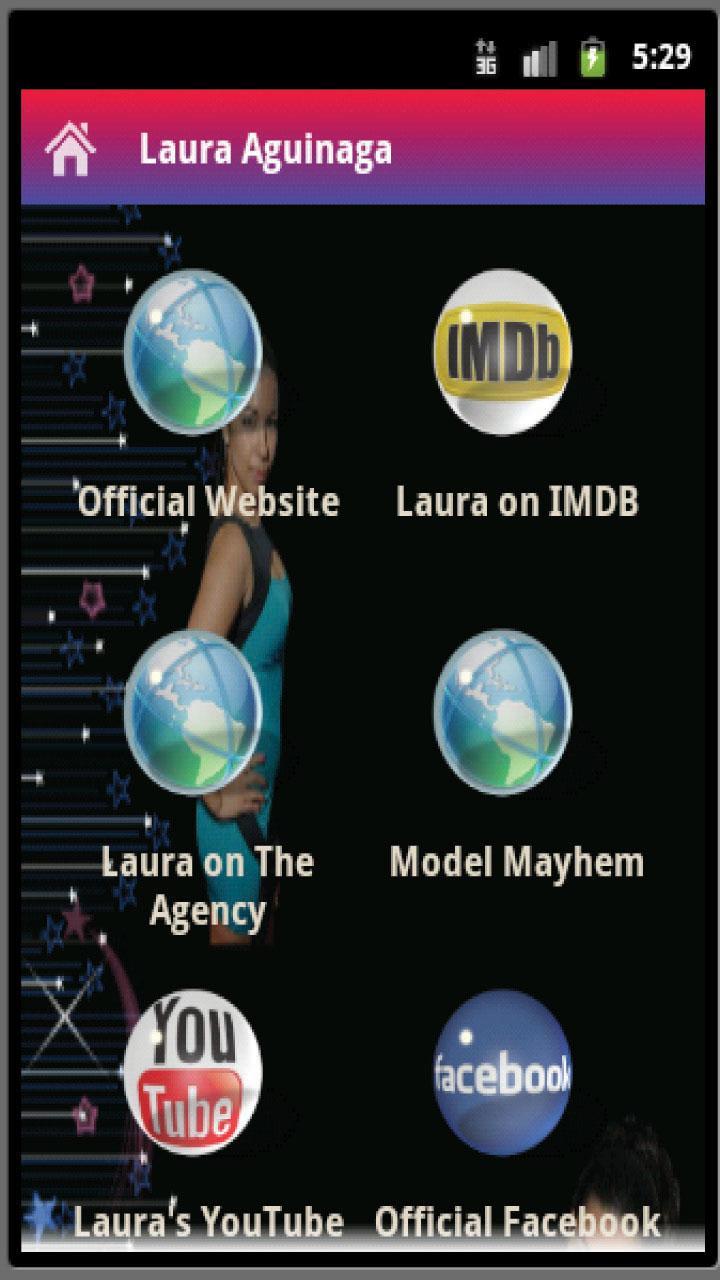Open the Model Mayhem page
Screen dimensions: 720x1280
(x=503, y=712)
